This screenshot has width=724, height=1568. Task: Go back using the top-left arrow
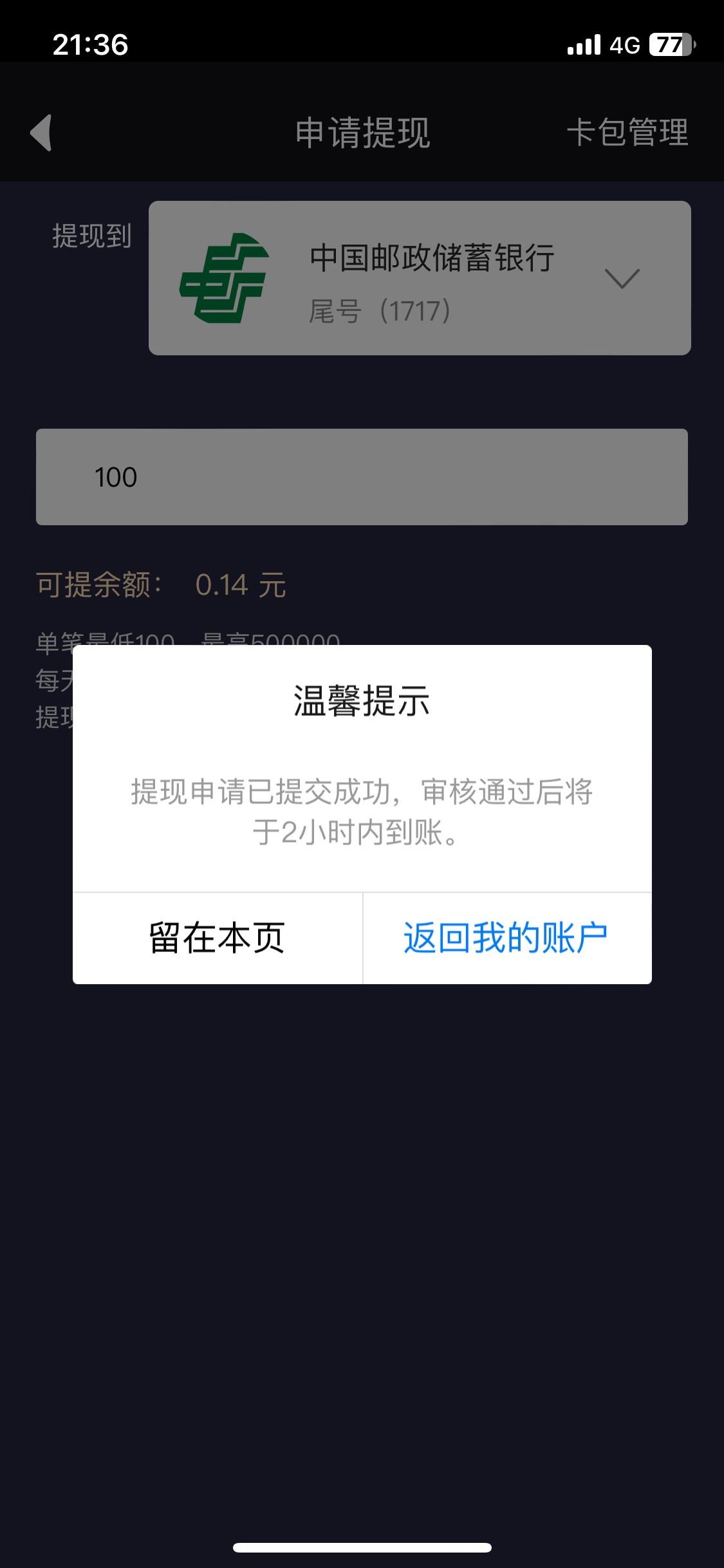point(42,133)
